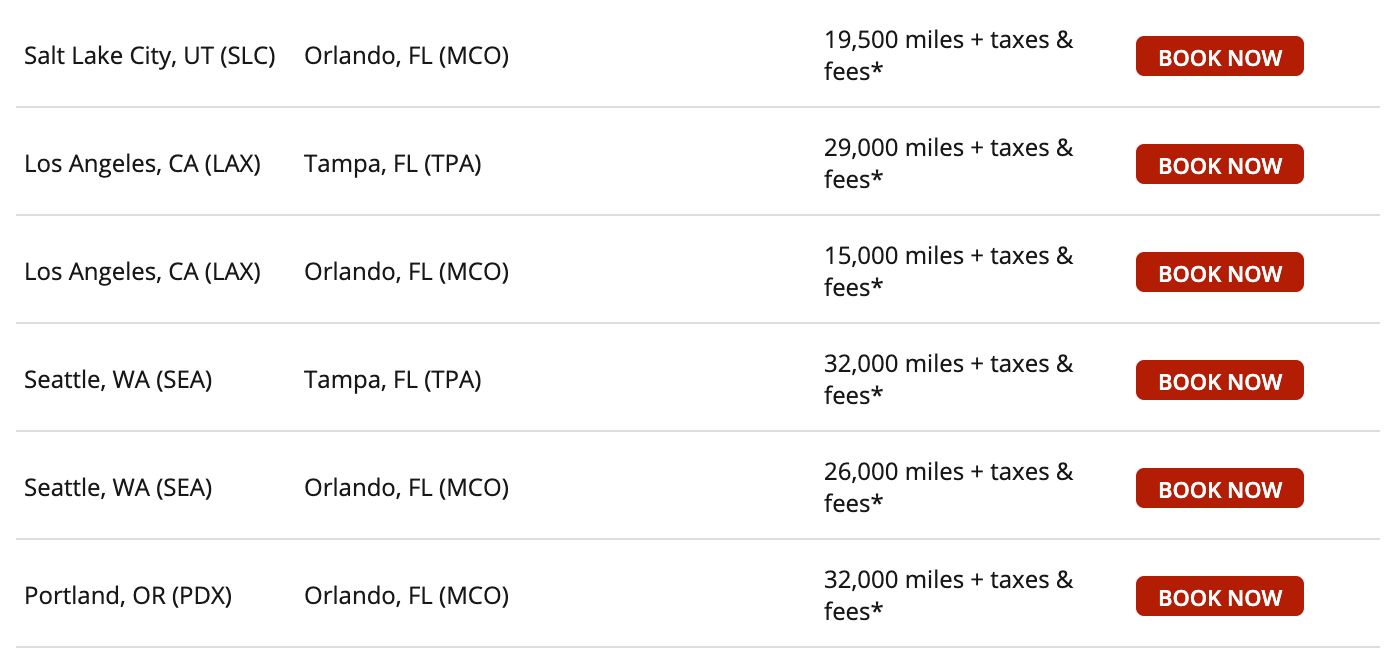The width and height of the screenshot is (1388, 650).
Task: Choose Book Now for Portland to Orlando
Action: [x=1219, y=597]
